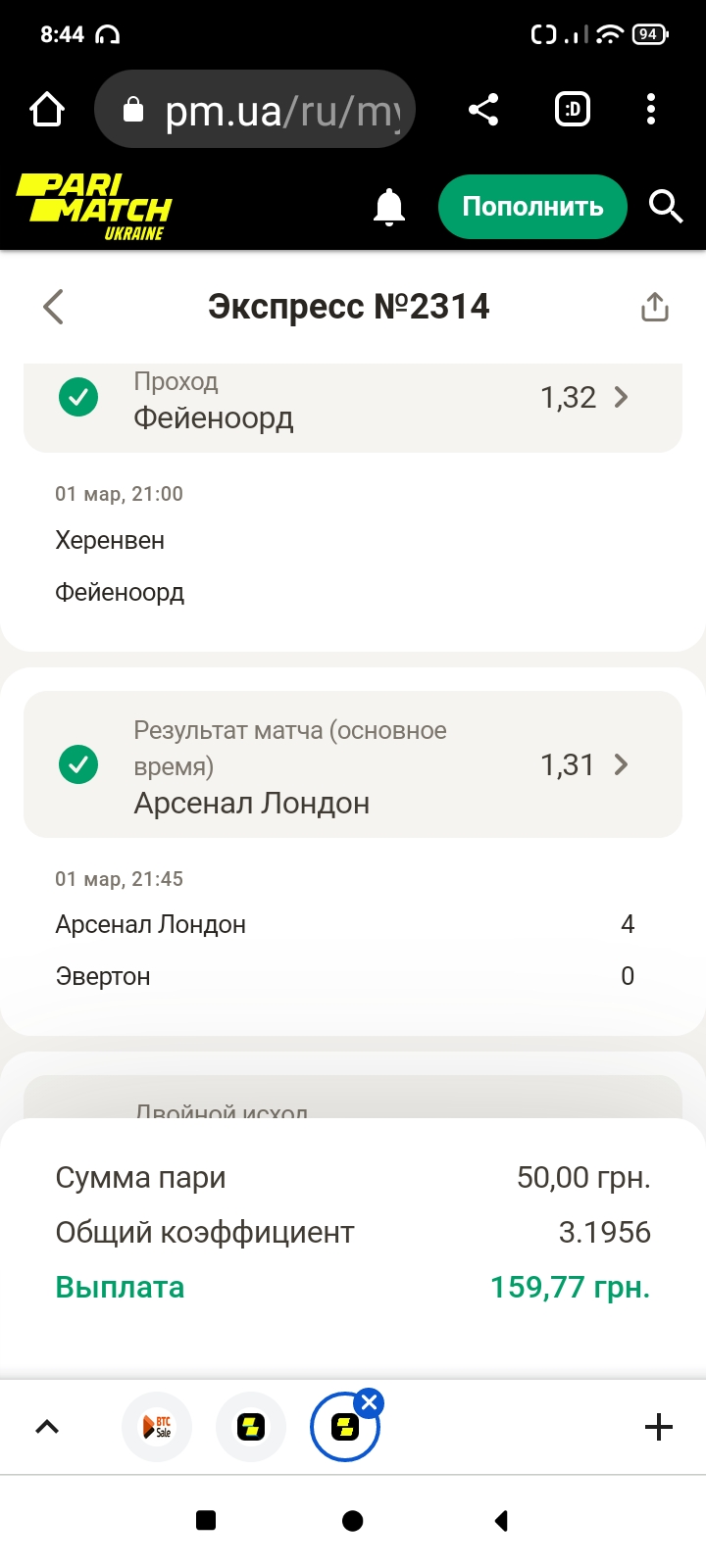
Task: Close the current Parimatch tab
Action: (x=370, y=1402)
